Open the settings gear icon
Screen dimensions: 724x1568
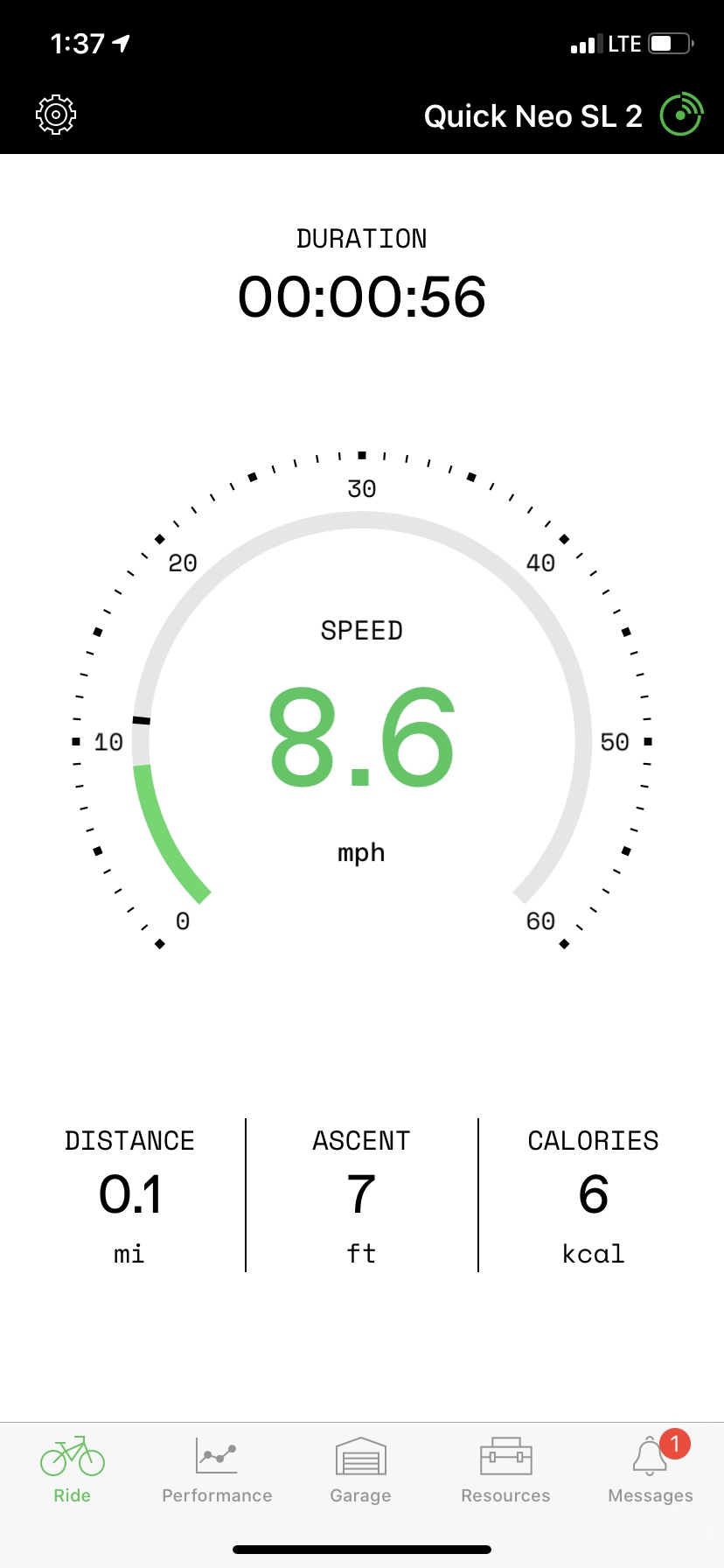tap(56, 115)
